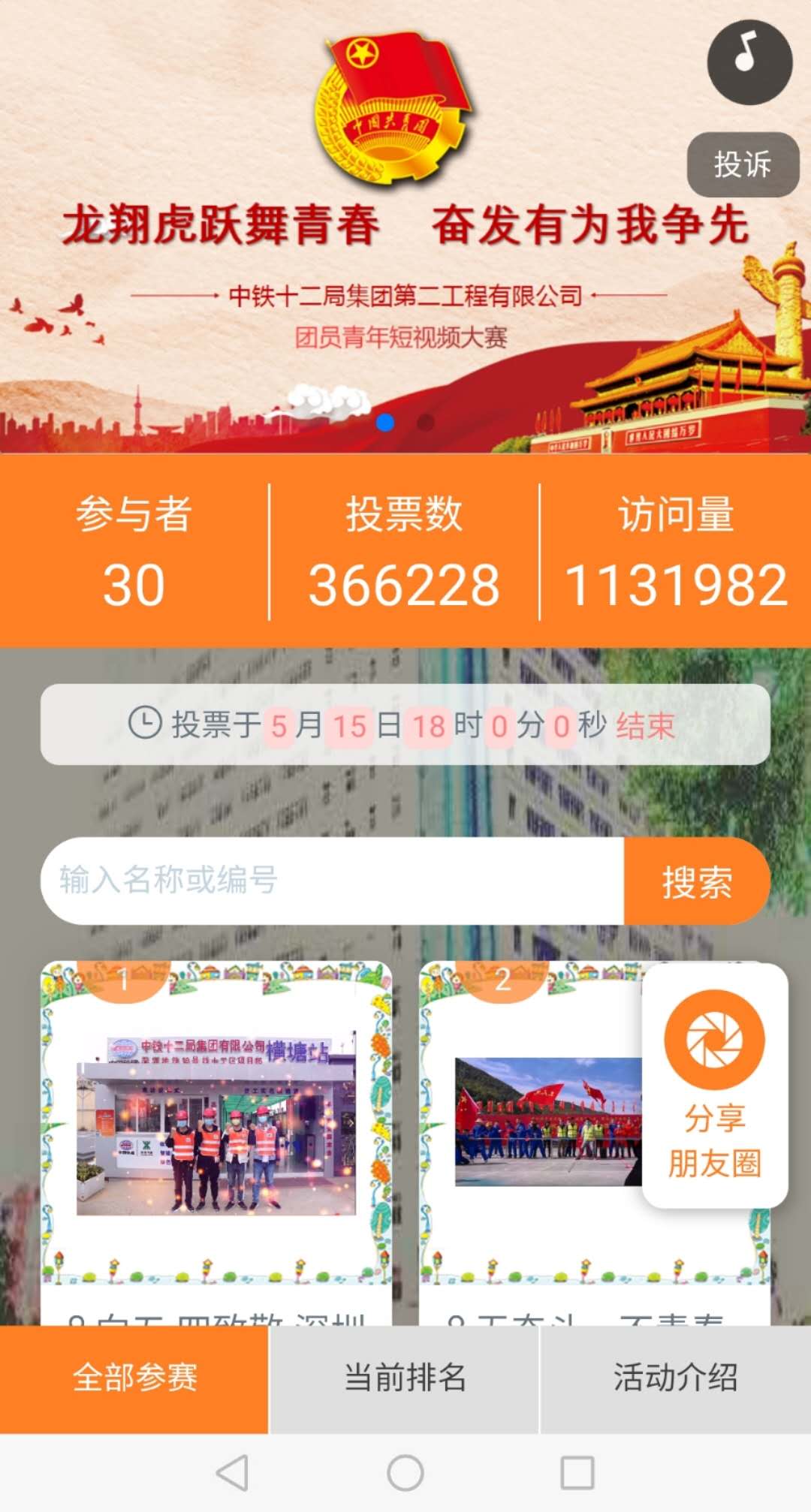Switch to the 当前排名 tab

[x=405, y=1379]
